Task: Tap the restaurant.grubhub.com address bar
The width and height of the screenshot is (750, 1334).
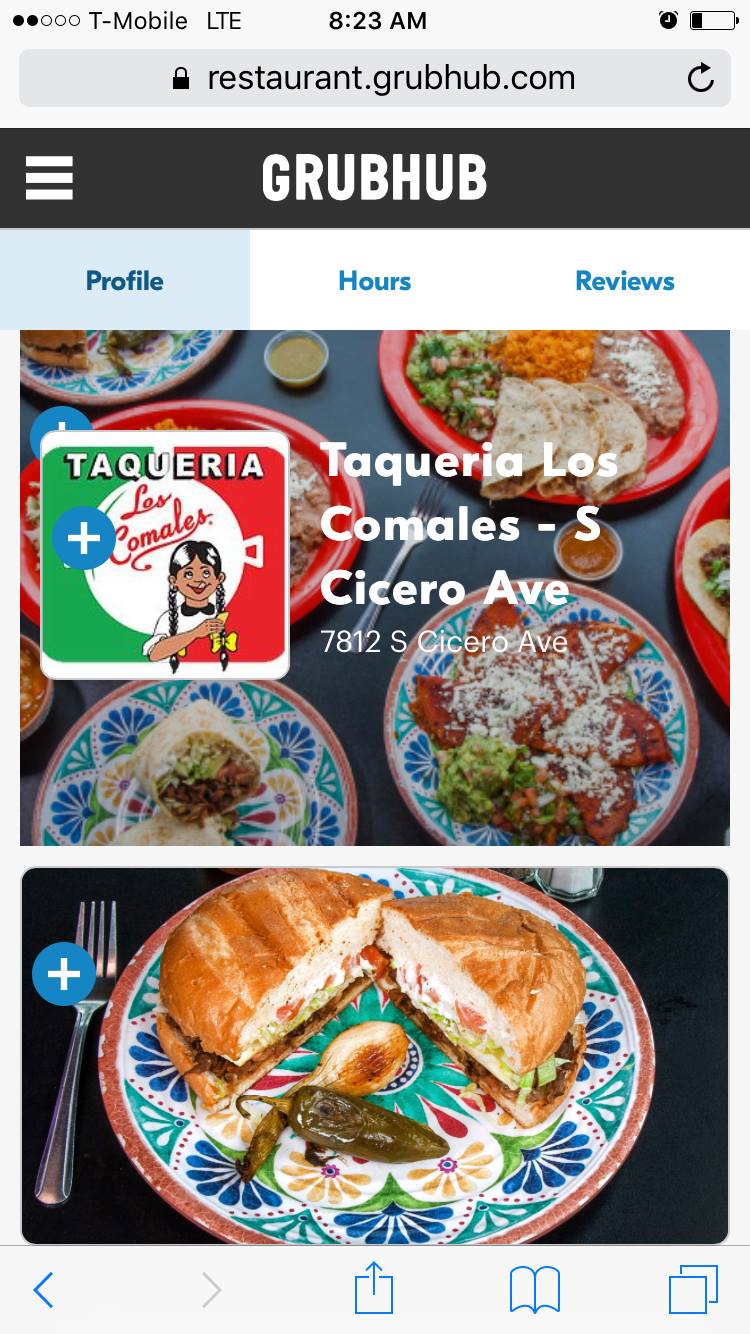Action: tap(374, 78)
